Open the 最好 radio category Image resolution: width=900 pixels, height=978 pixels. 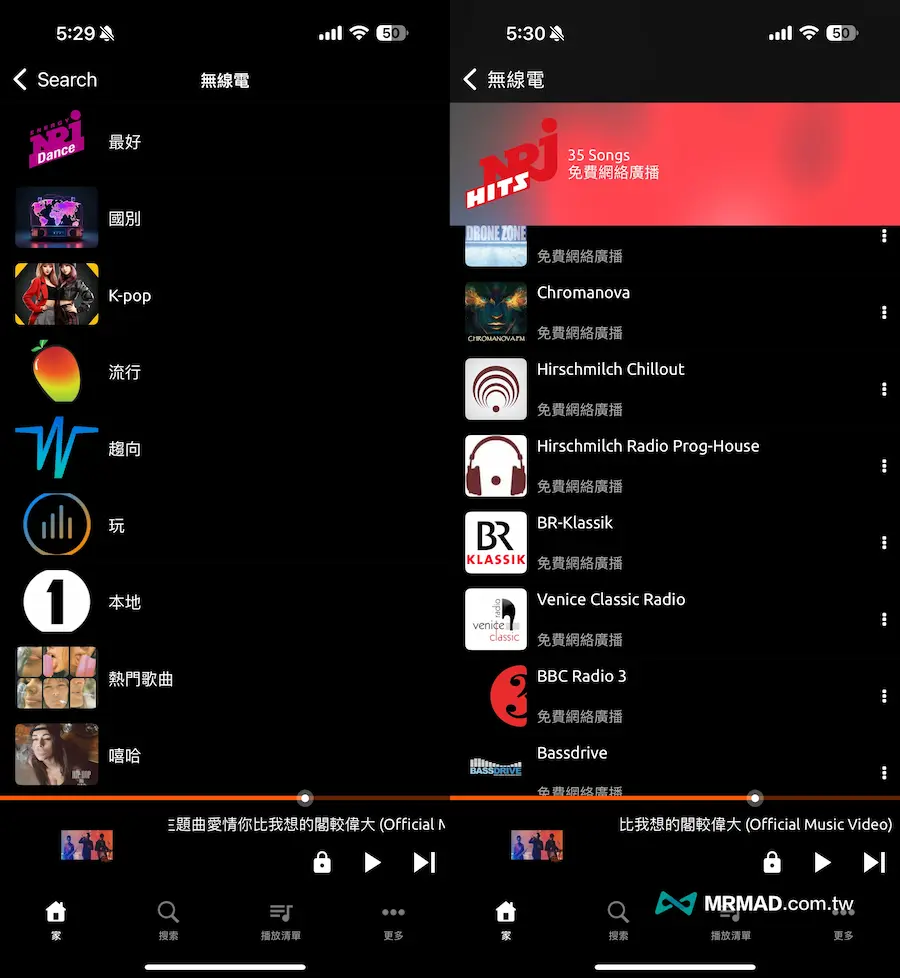(x=124, y=142)
